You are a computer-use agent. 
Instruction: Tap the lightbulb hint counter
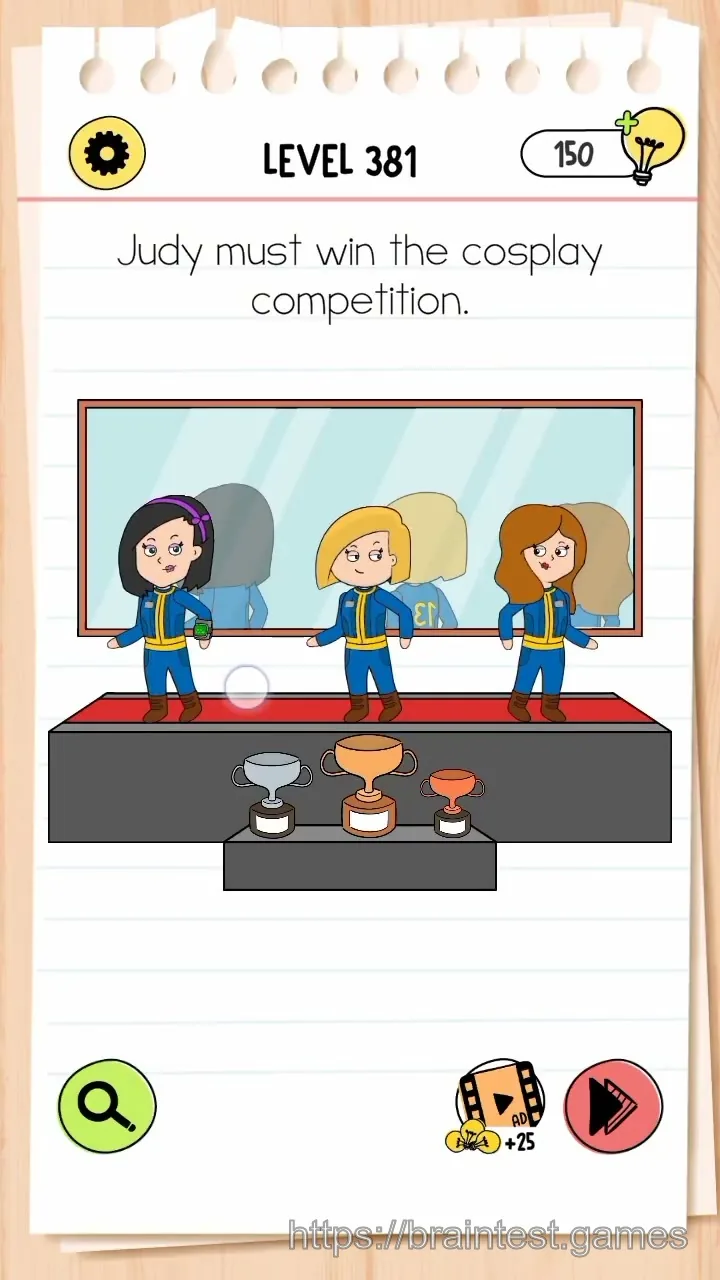pyautogui.click(x=603, y=150)
